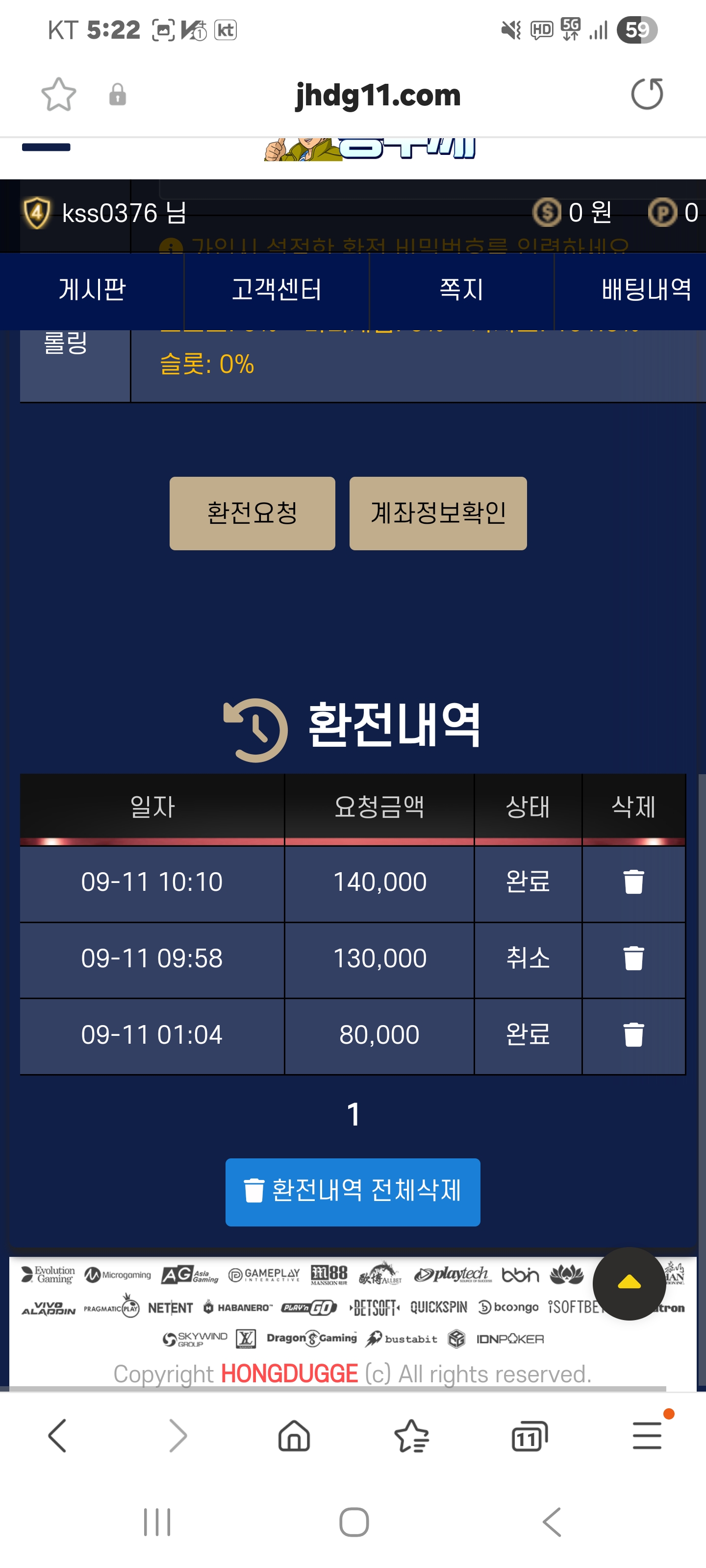Jump to top with the yellow arrow button

[629, 1283]
